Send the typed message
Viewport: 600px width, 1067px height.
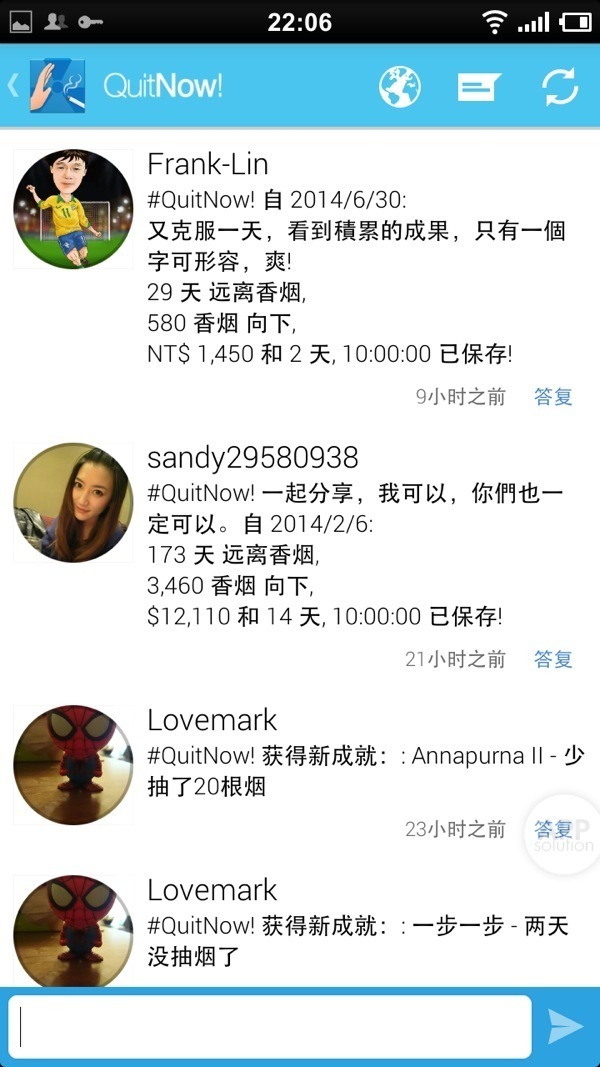(x=565, y=1027)
